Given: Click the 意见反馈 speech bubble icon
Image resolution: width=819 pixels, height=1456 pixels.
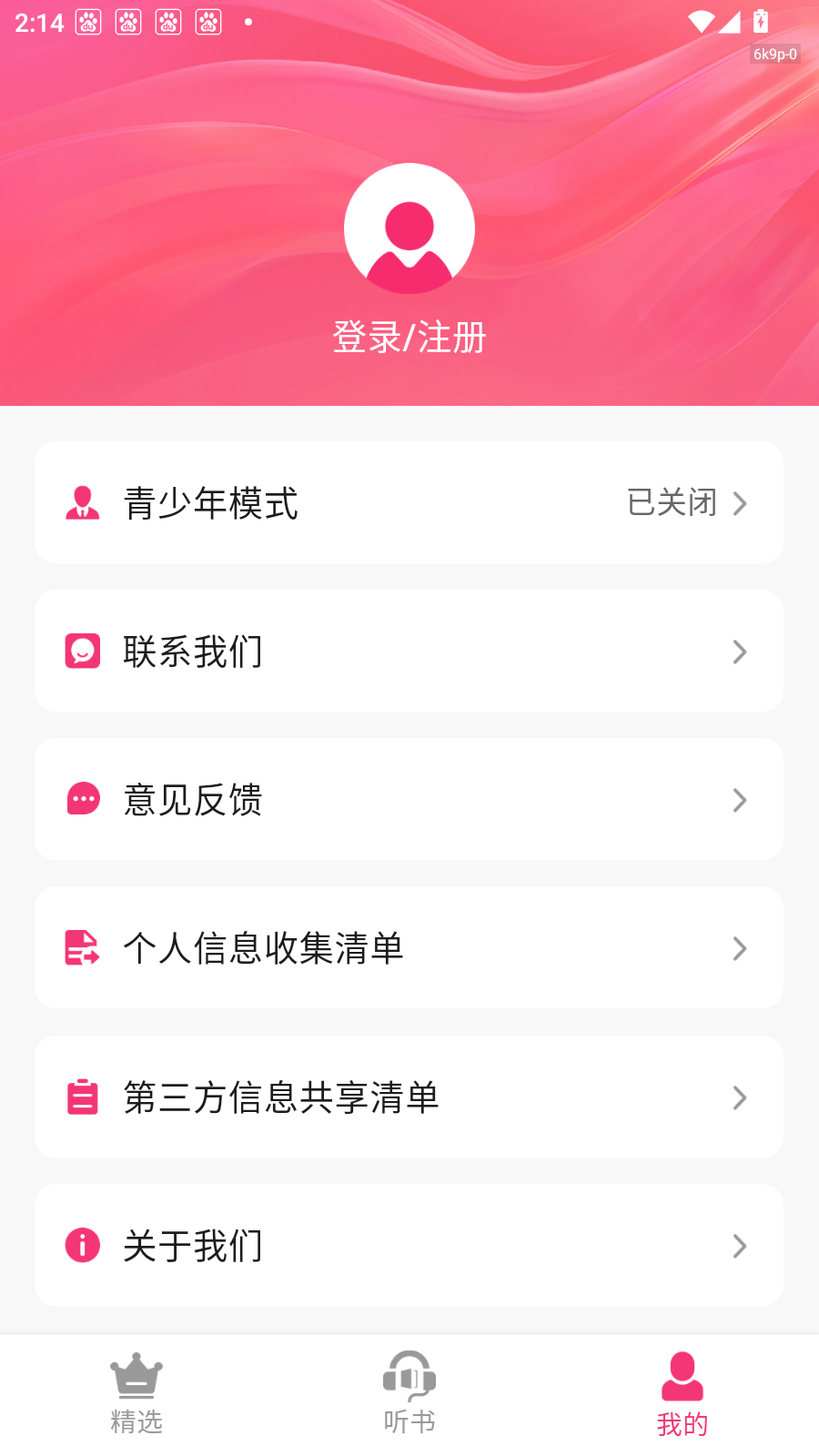Looking at the screenshot, I should [83, 799].
